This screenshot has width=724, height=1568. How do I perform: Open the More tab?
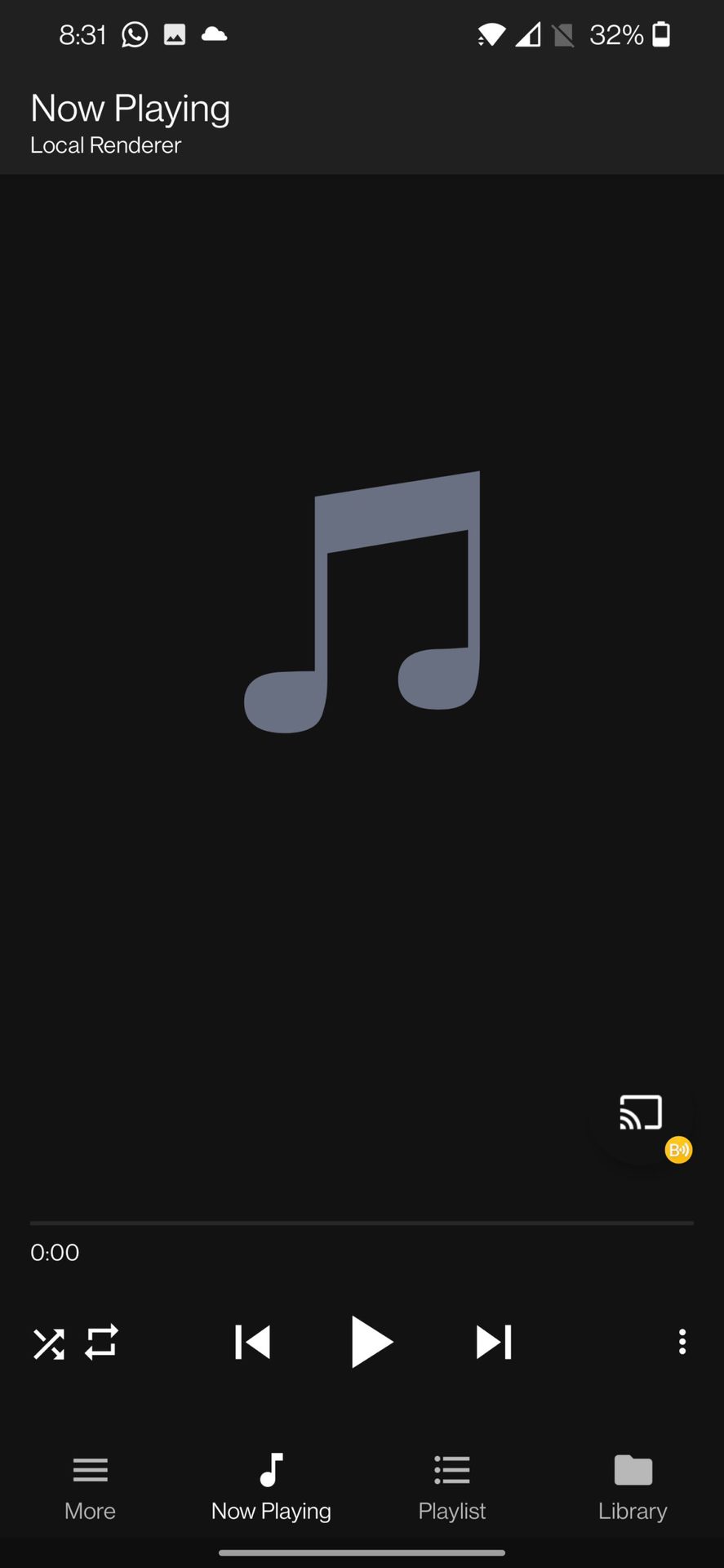click(x=90, y=1488)
